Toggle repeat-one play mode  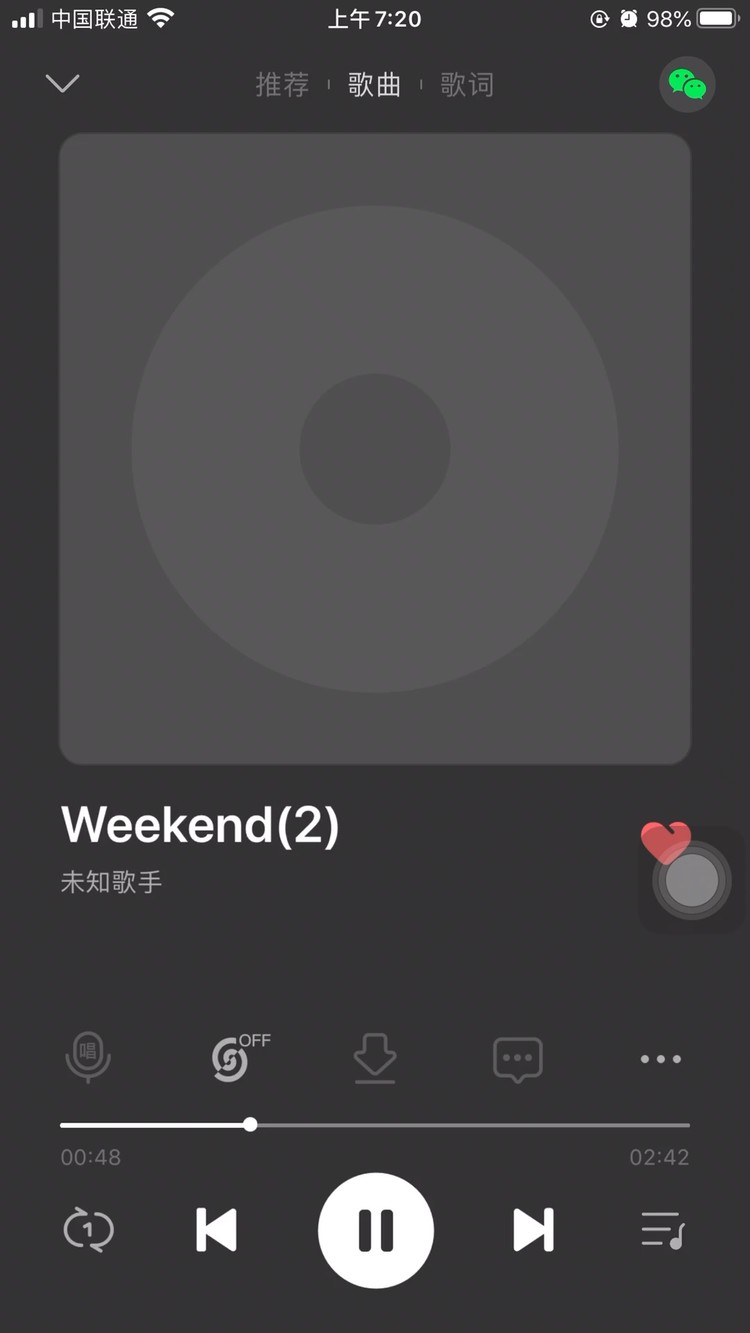88,1230
